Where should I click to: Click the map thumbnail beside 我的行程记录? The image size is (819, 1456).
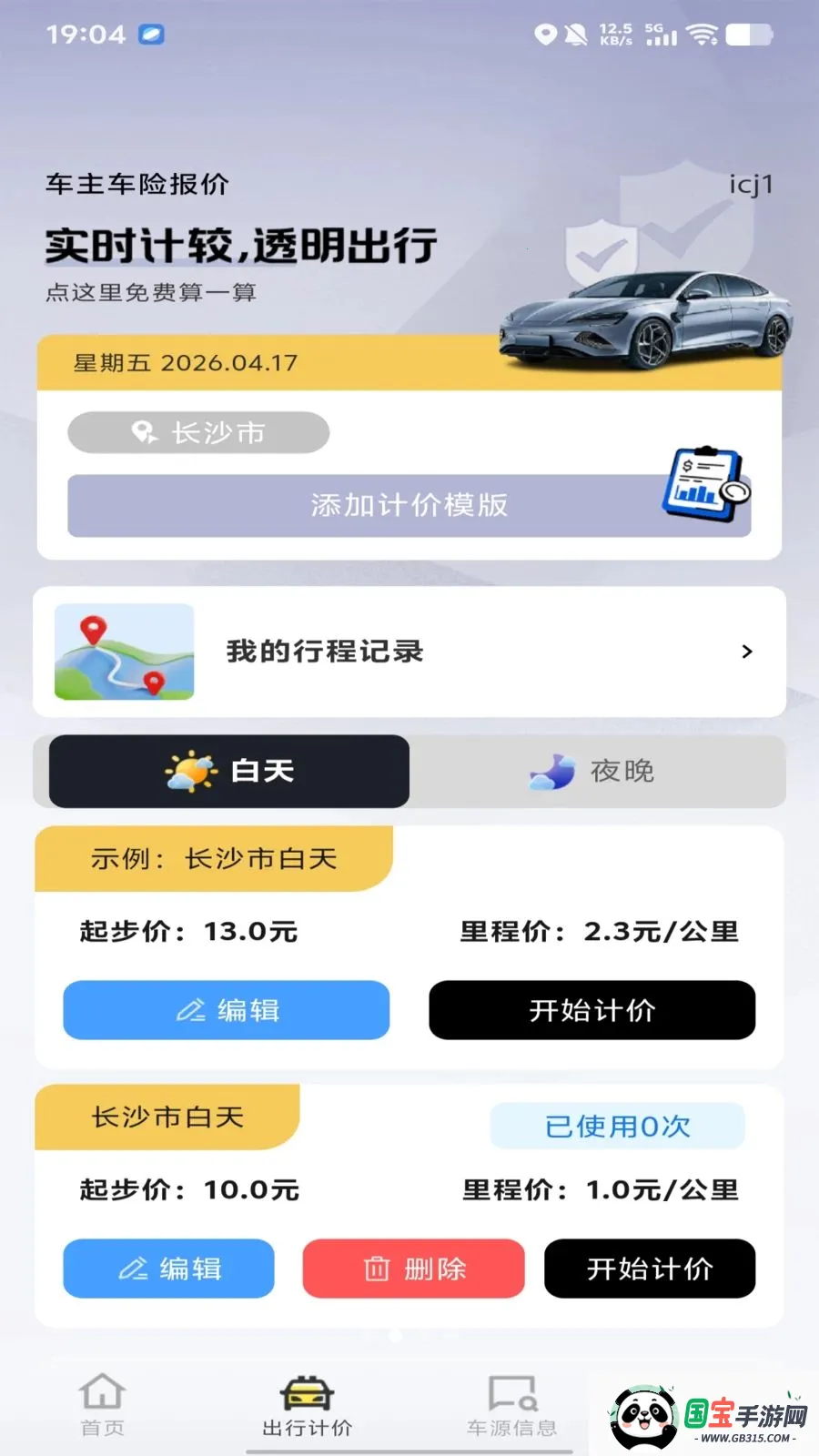125,652
